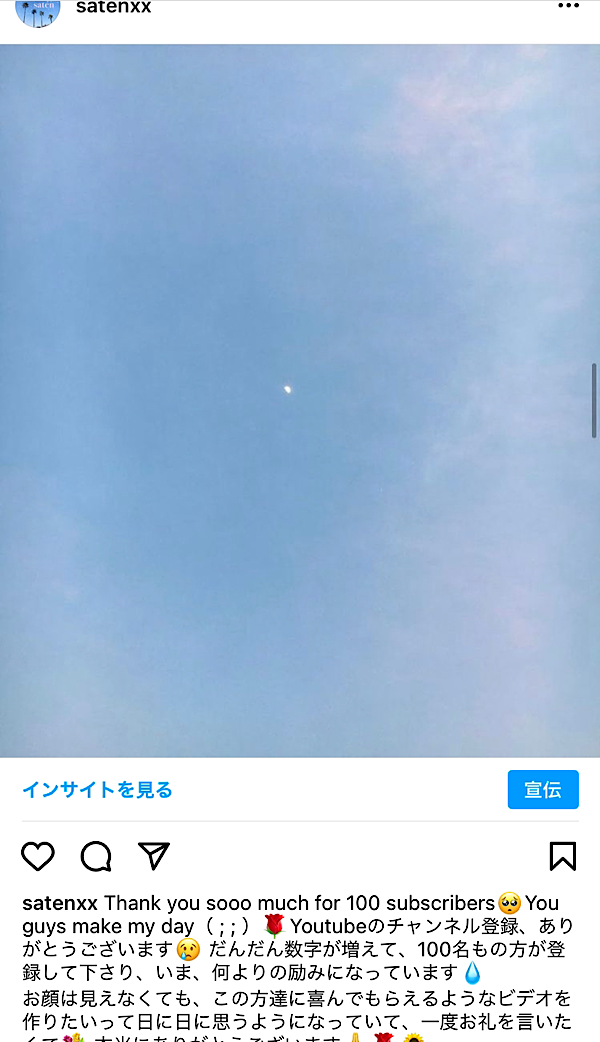Open satenxx profile from the post header
This screenshot has height=1042, width=600.
[114, 7]
